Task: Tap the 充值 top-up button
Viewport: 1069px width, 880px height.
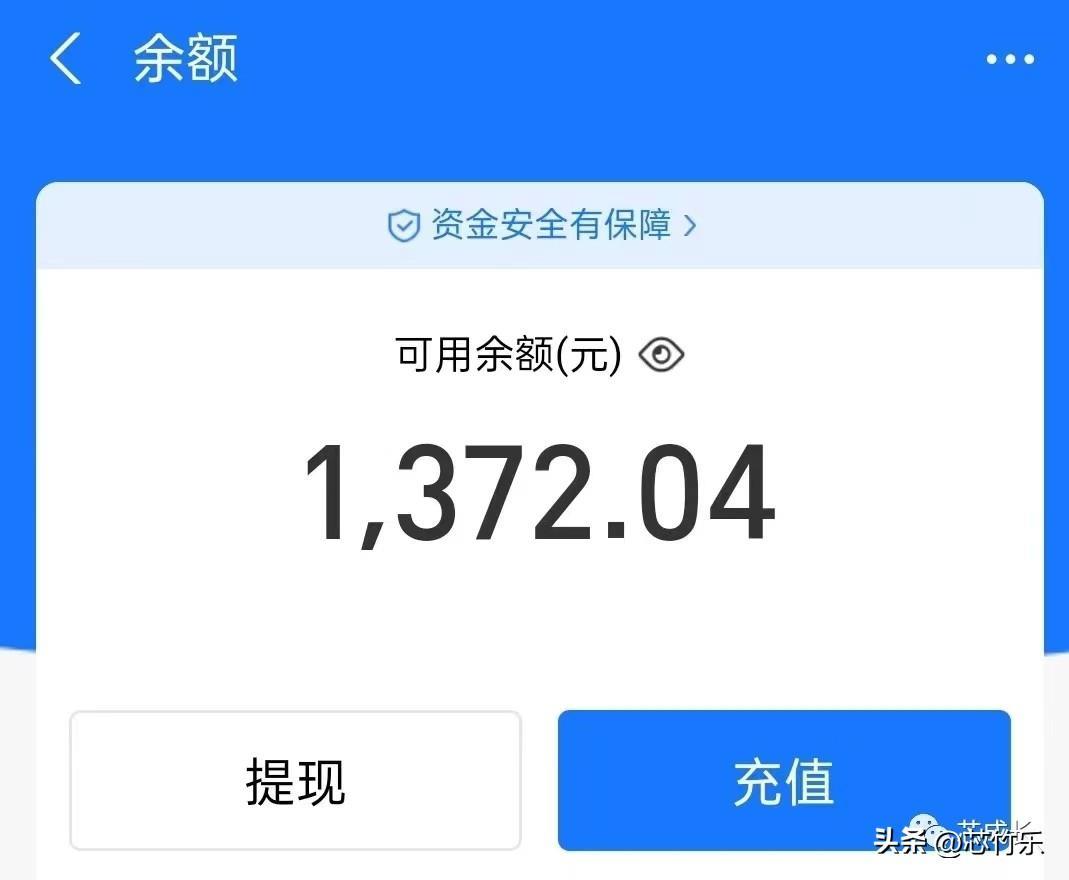Action: 783,781
